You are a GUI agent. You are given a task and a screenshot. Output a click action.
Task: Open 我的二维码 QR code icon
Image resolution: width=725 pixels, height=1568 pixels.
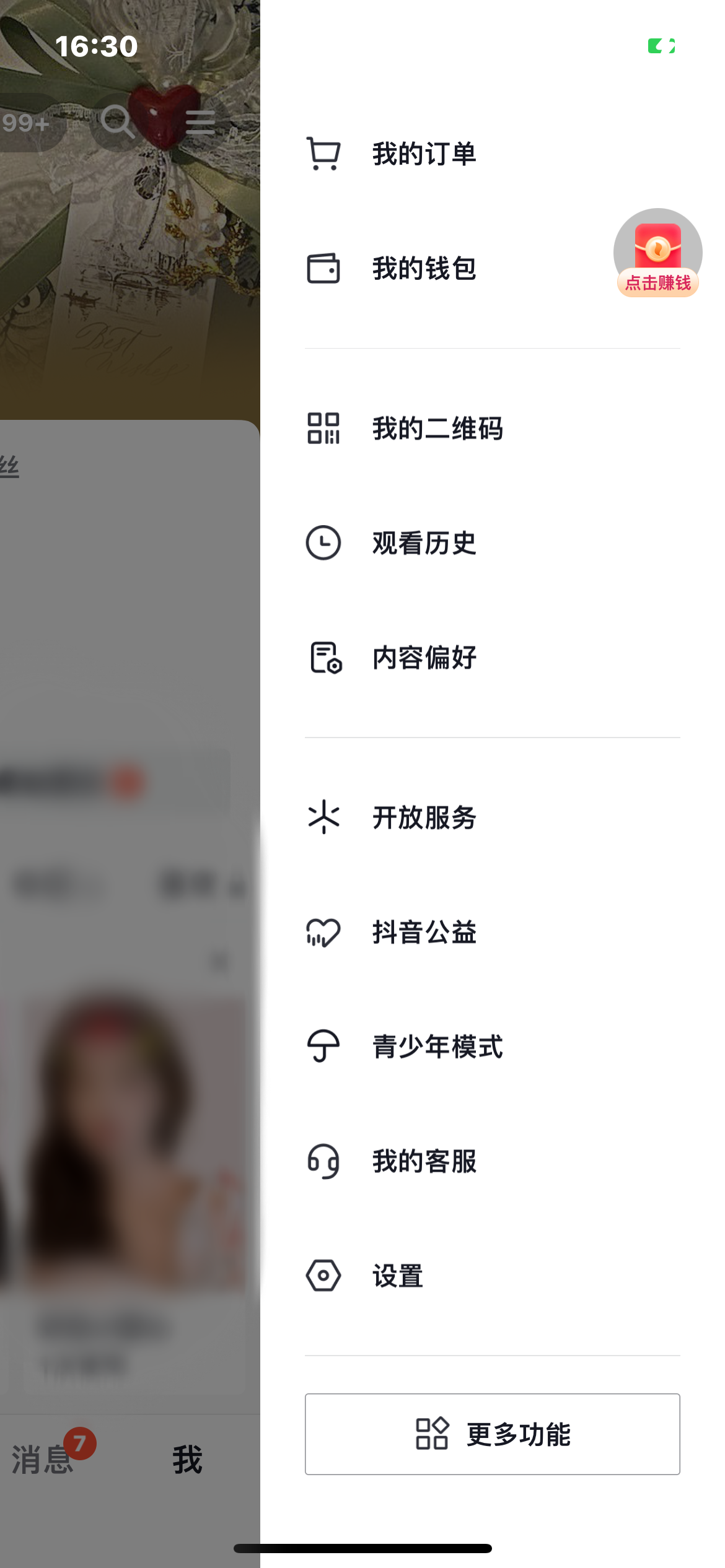[323, 430]
